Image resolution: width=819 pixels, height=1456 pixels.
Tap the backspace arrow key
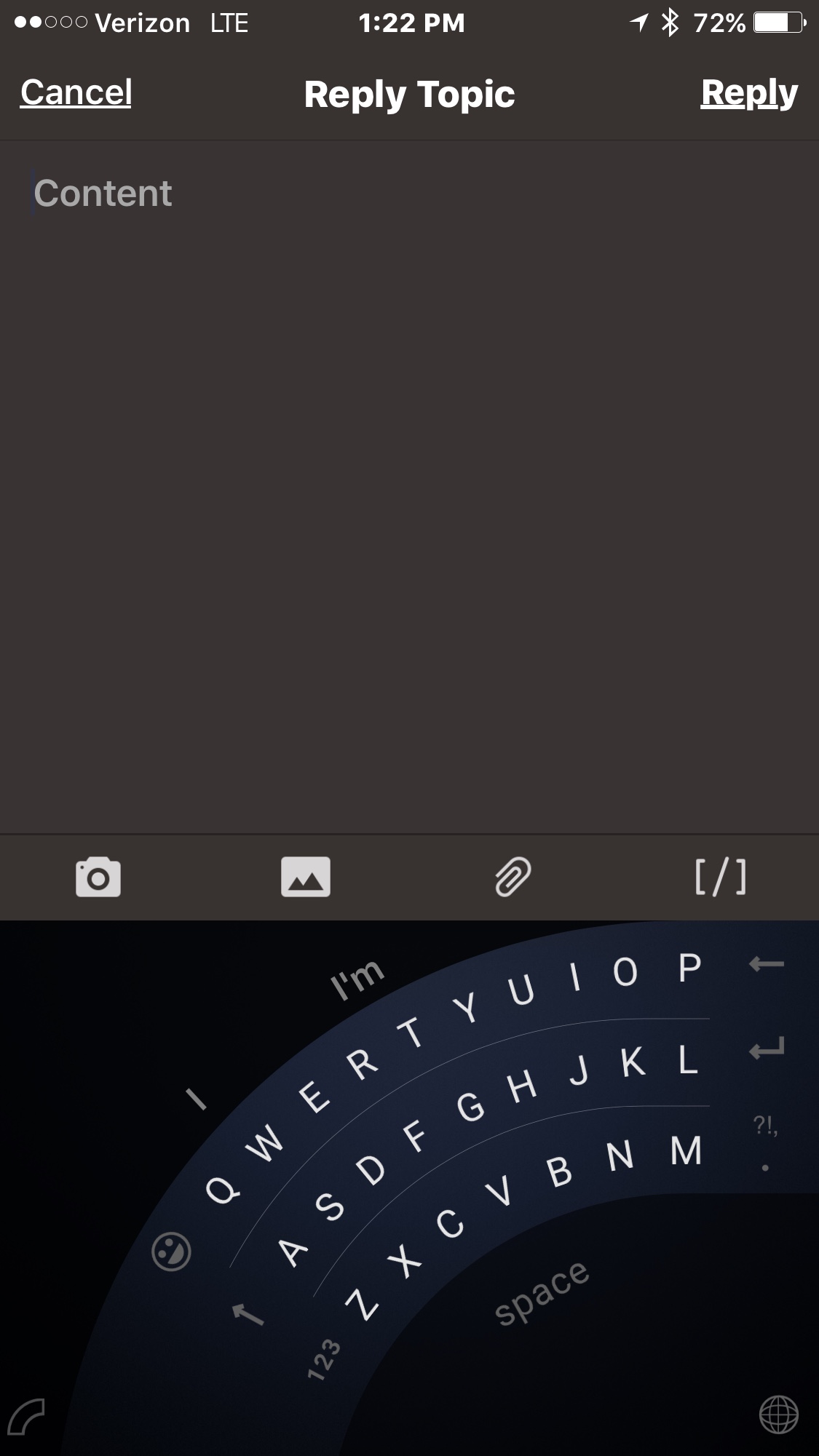click(x=766, y=965)
